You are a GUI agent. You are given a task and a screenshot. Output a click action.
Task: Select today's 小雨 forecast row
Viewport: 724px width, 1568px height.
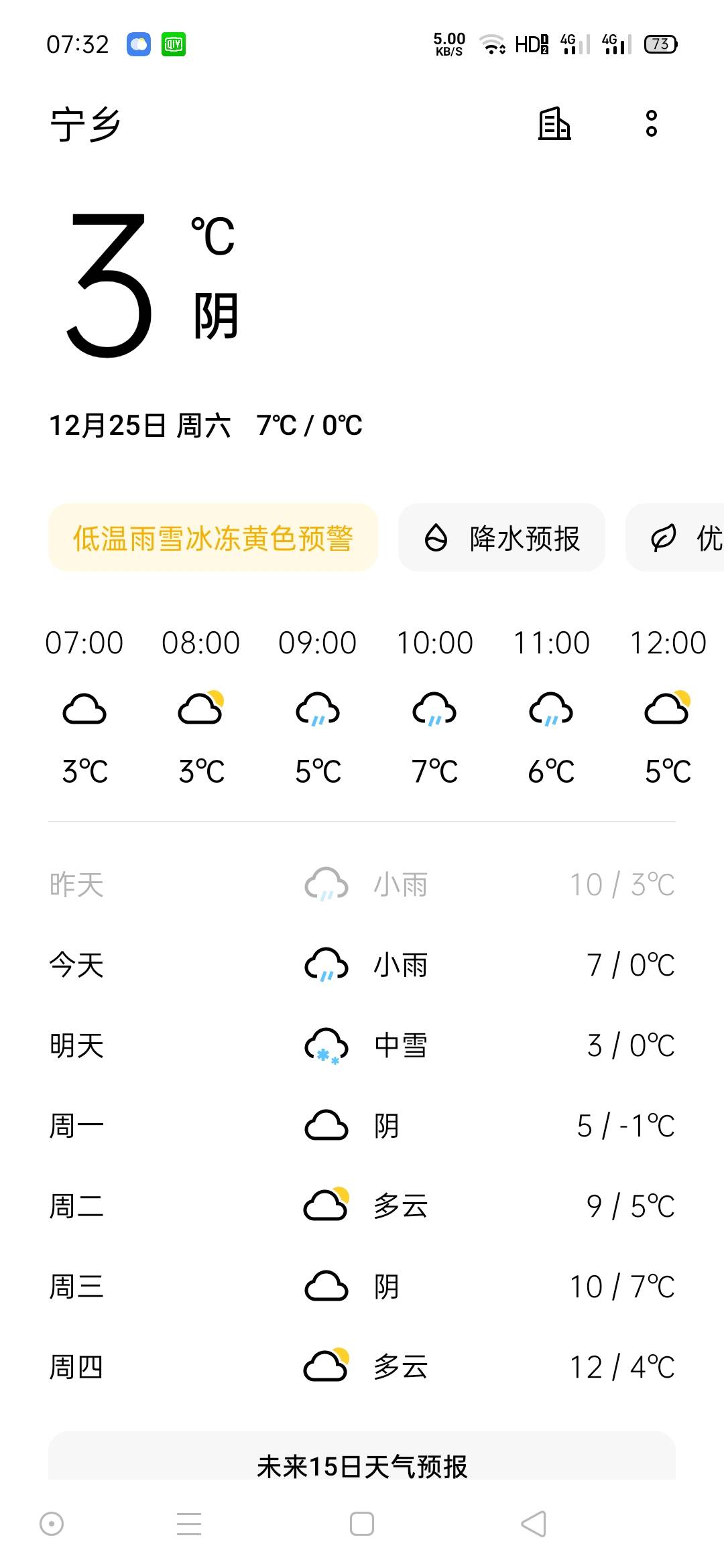[362, 965]
